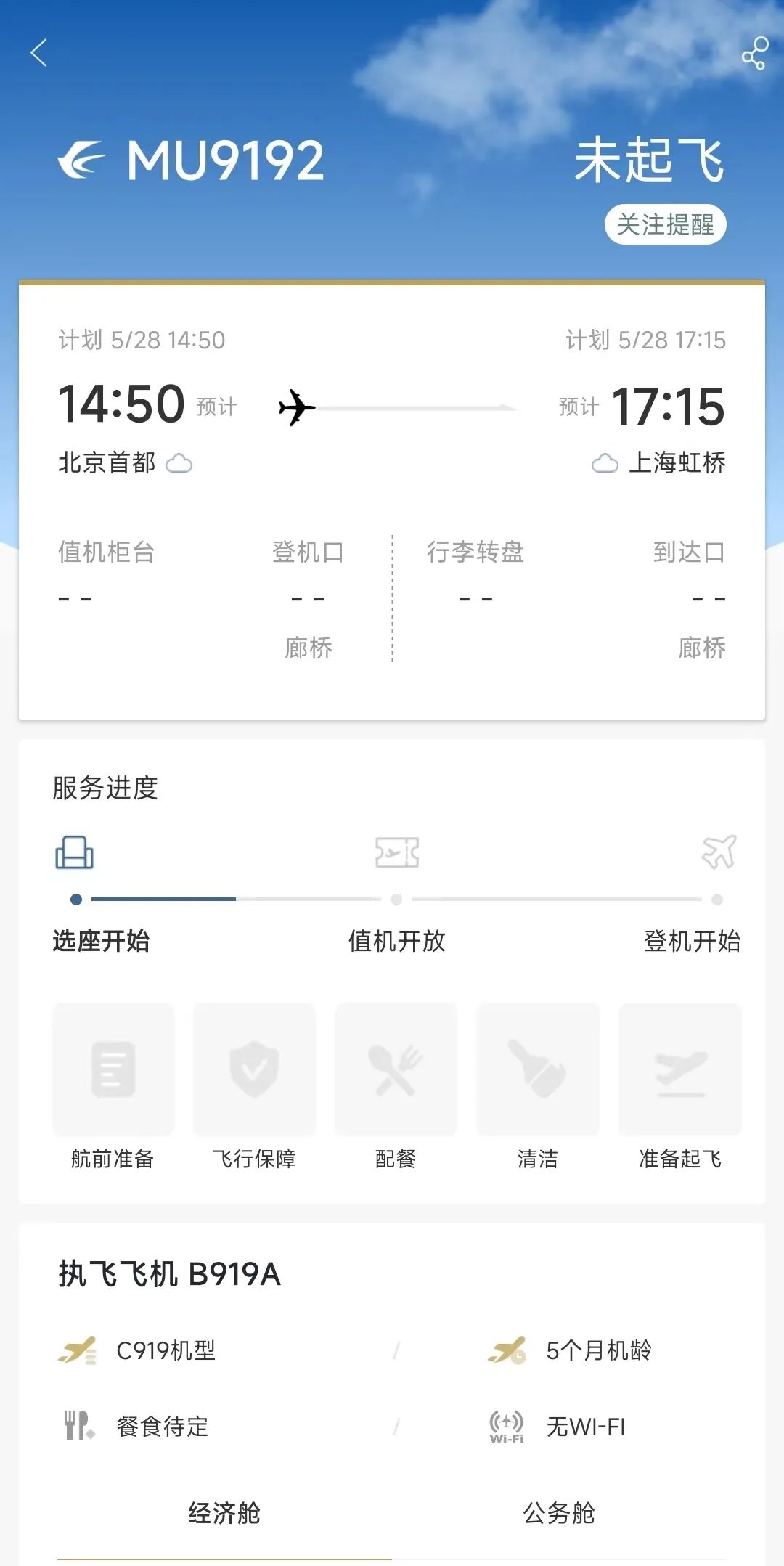
Task: Click the weather cloud beside 上海虹桥
Action: 605,462
